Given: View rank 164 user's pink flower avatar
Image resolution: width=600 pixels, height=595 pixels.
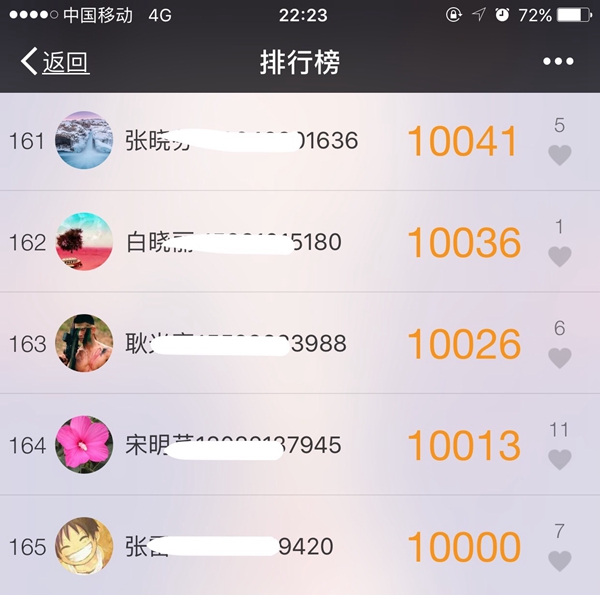Looking at the screenshot, I should [84, 444].
